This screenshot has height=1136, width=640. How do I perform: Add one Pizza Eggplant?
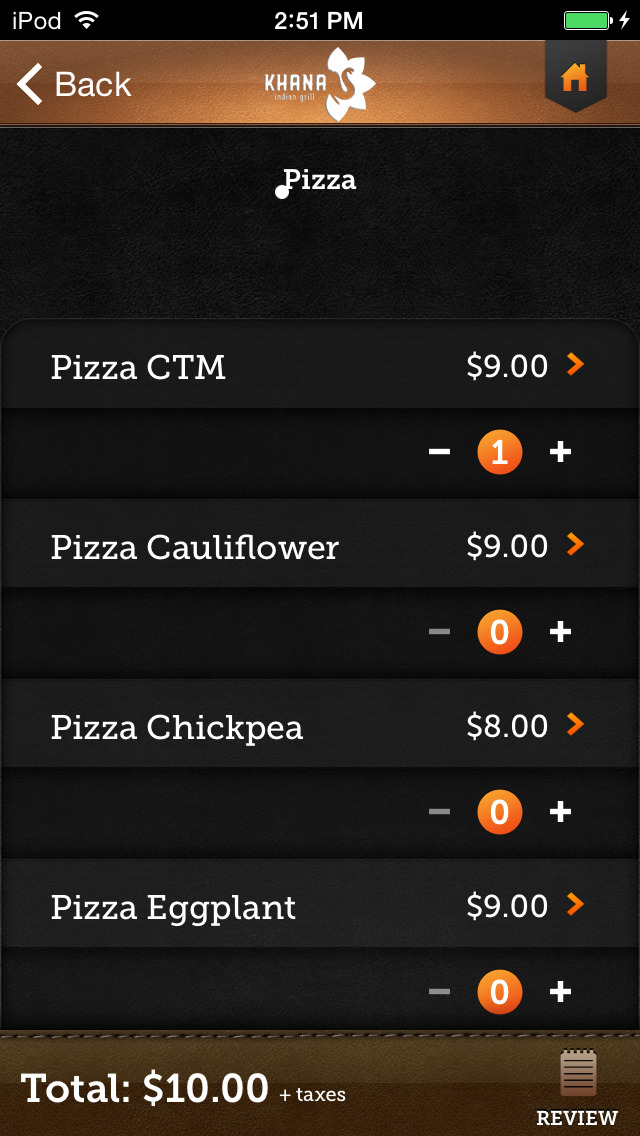[x=560, y=992]
